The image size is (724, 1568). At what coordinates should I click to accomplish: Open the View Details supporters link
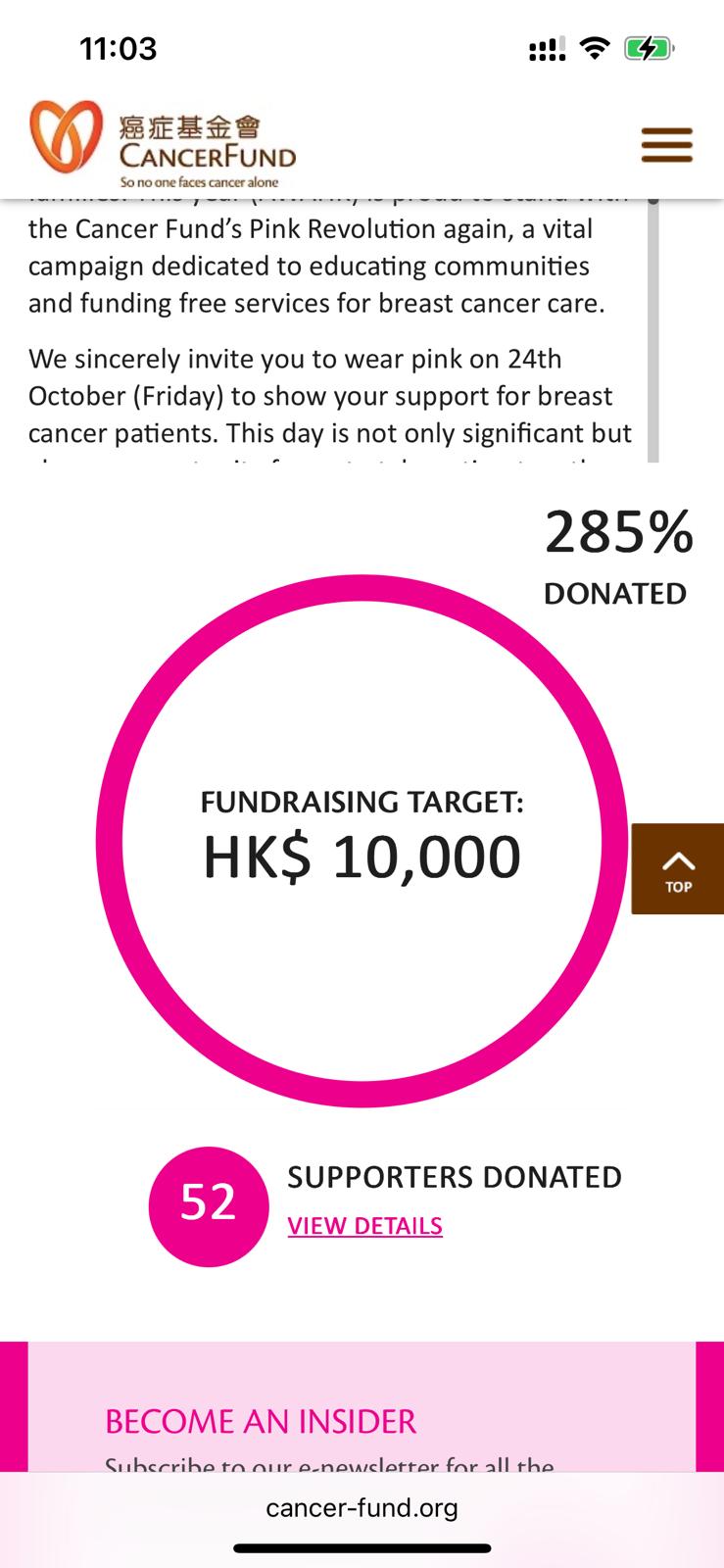pyautogui.click(x=364, y=1226)
